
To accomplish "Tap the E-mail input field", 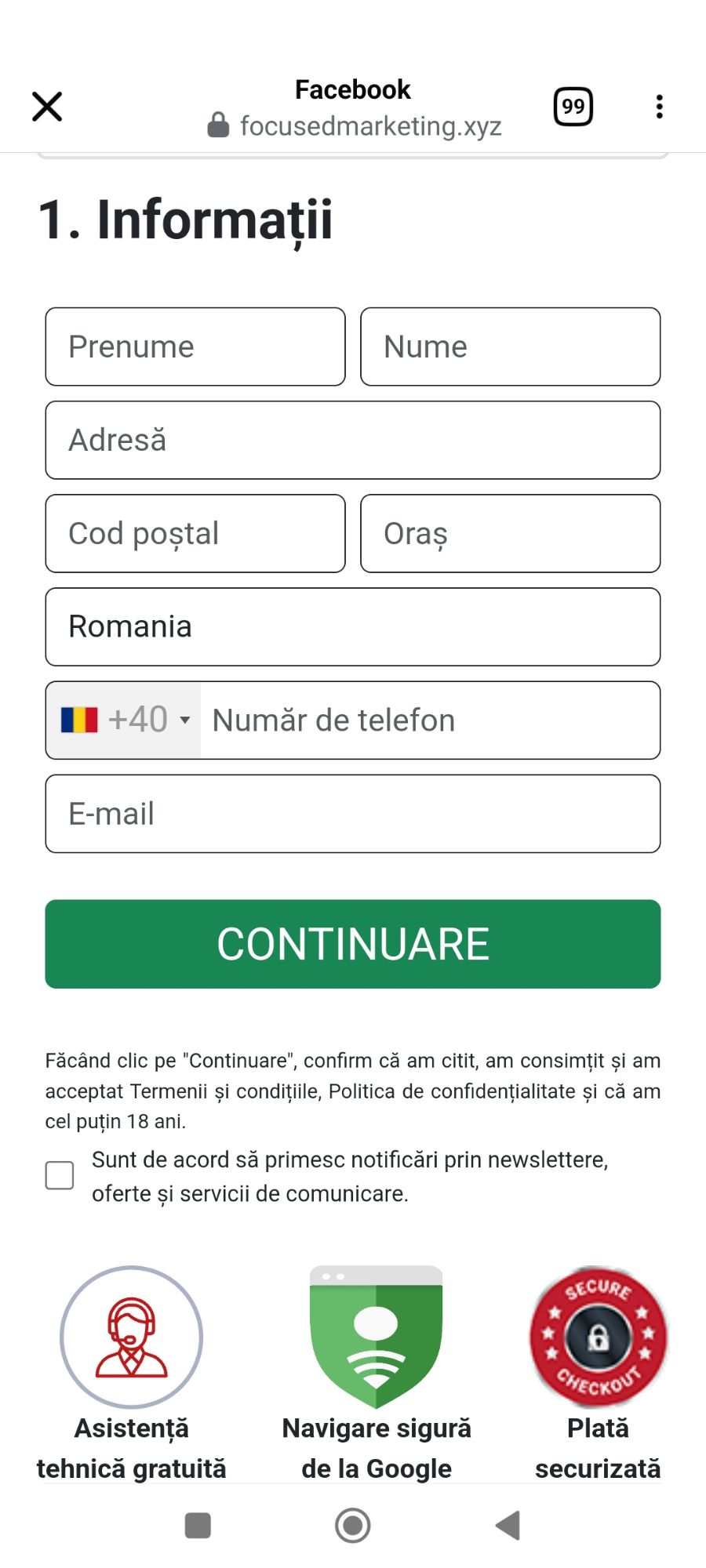I will [353, 813].
